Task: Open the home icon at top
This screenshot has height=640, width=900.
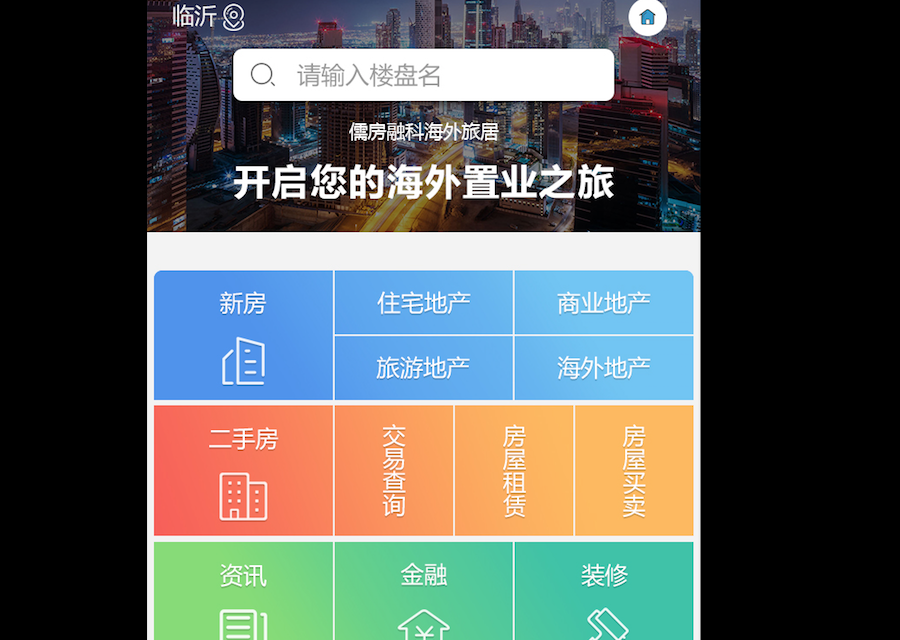Action: point(647,17)
